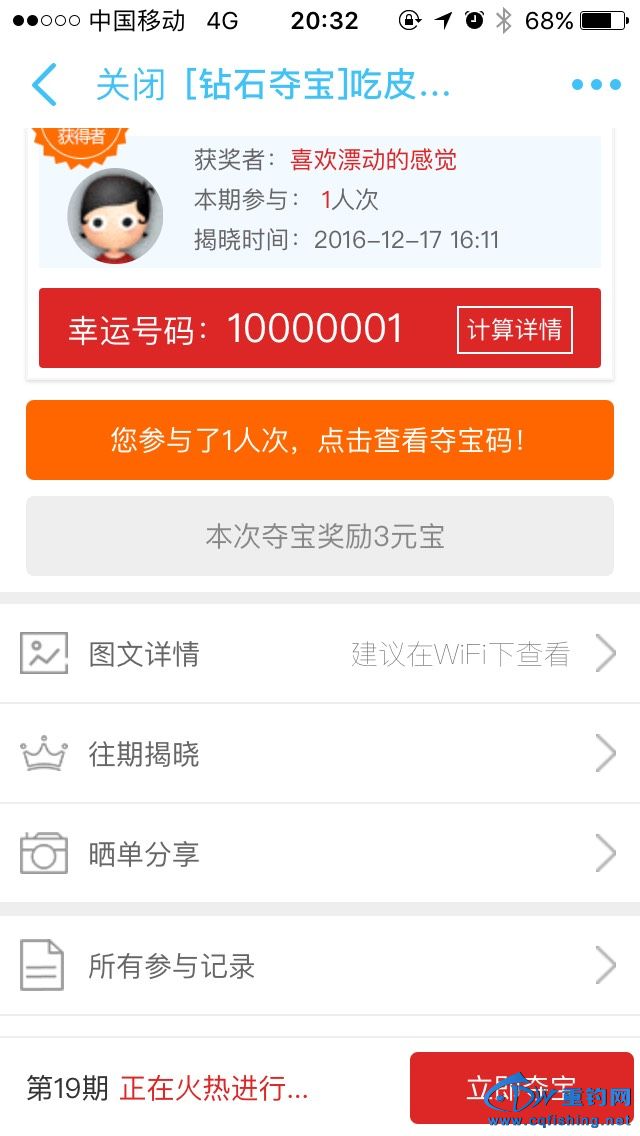Open the 晒单分享 row

point(320,854)
